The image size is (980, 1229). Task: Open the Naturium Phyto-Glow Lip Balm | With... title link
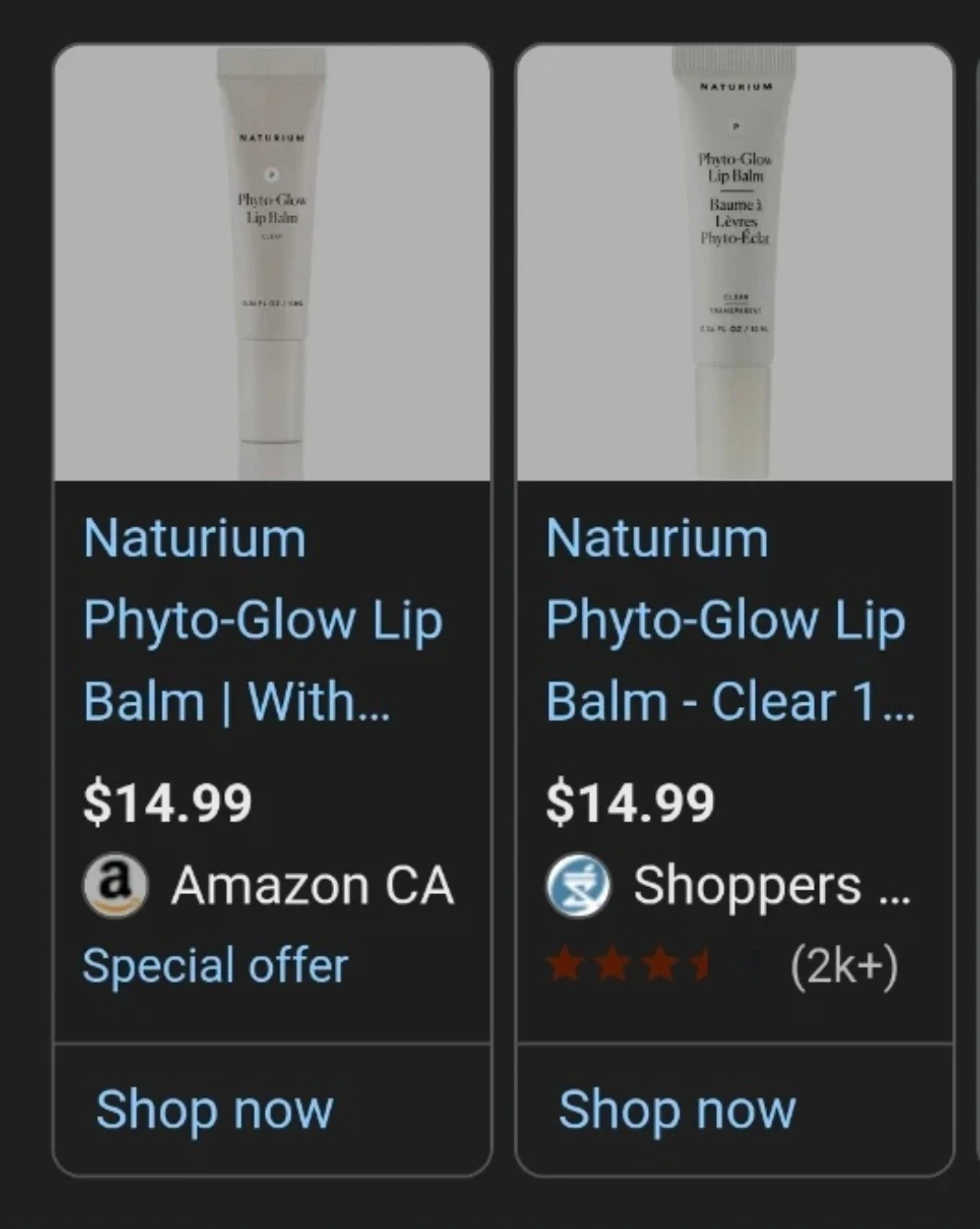[x=263, y=620]
